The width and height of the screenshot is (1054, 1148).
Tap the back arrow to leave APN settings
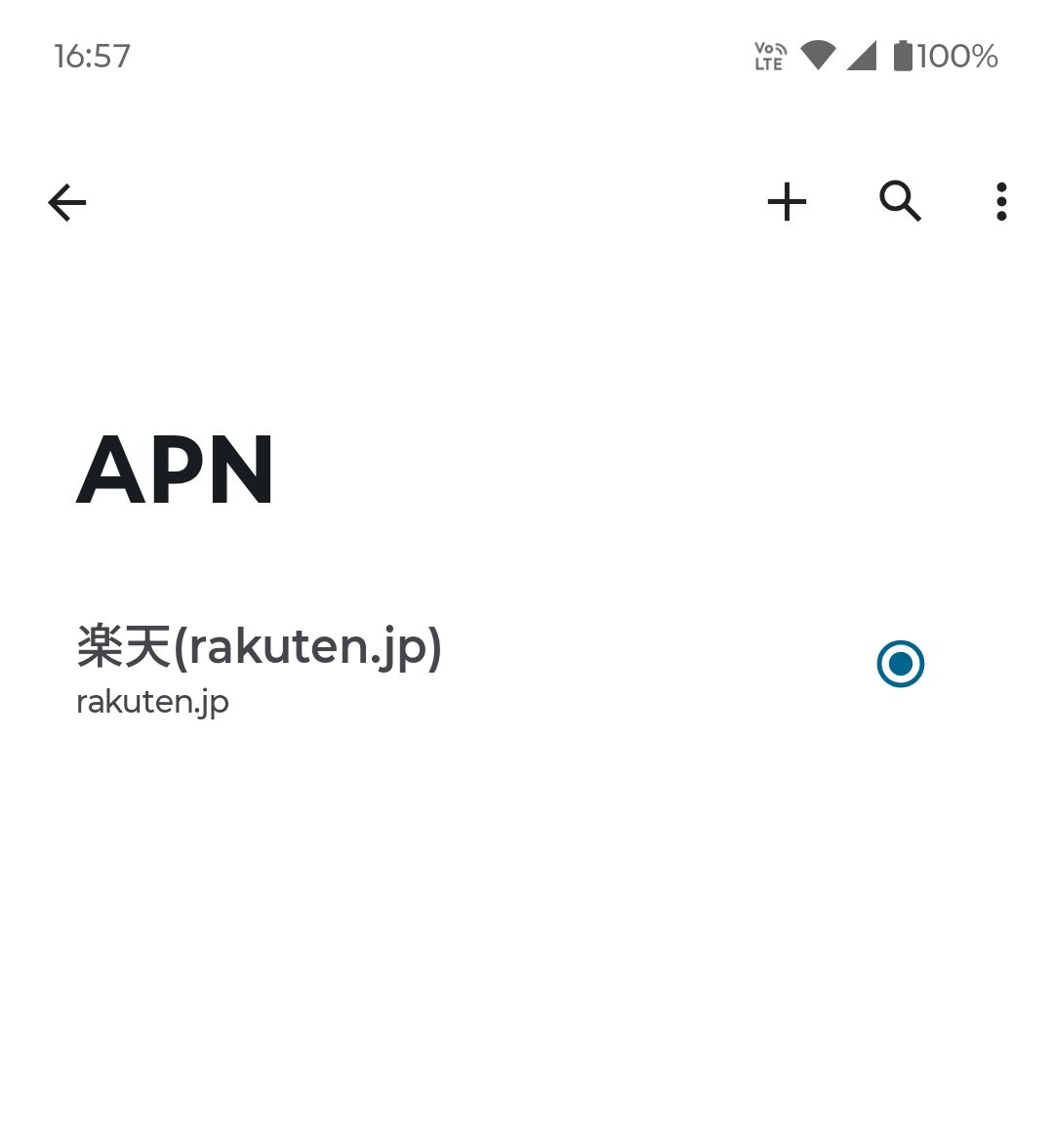tap(65, 202)
